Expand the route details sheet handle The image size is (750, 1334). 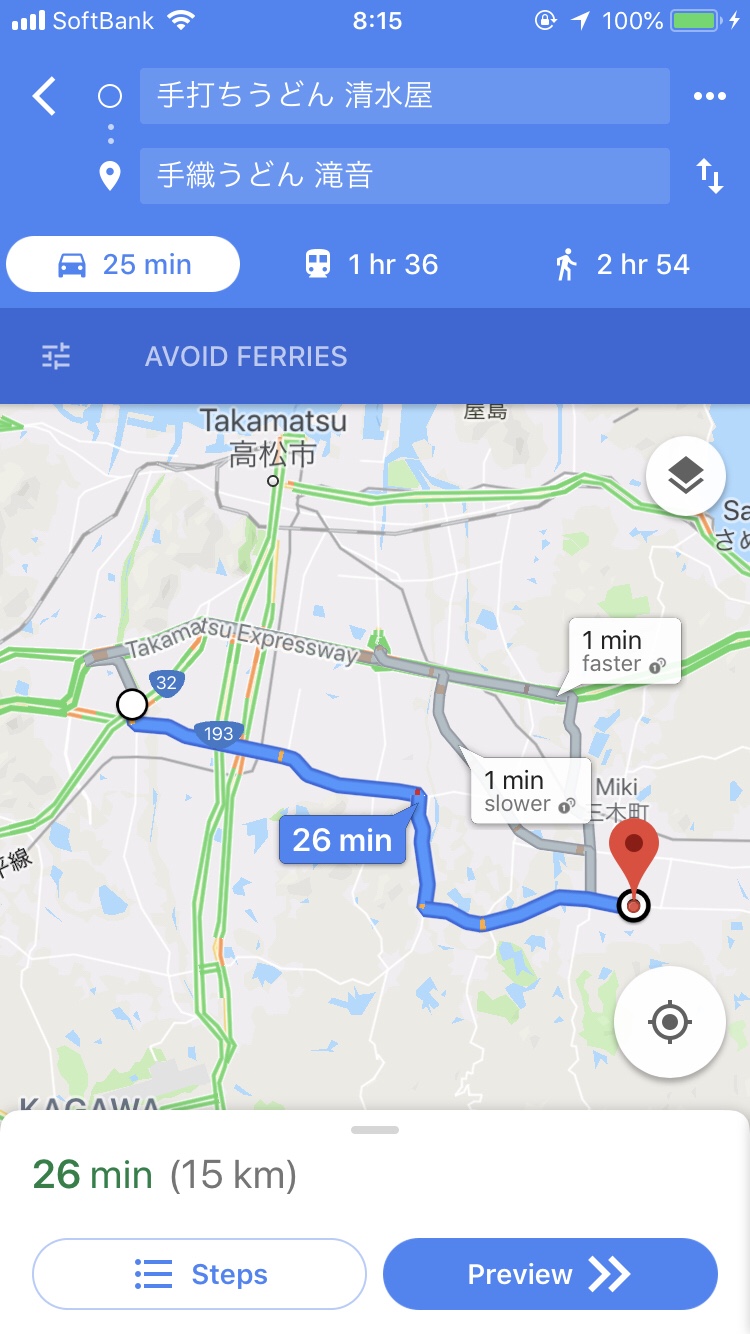[x=375, y=1130]
